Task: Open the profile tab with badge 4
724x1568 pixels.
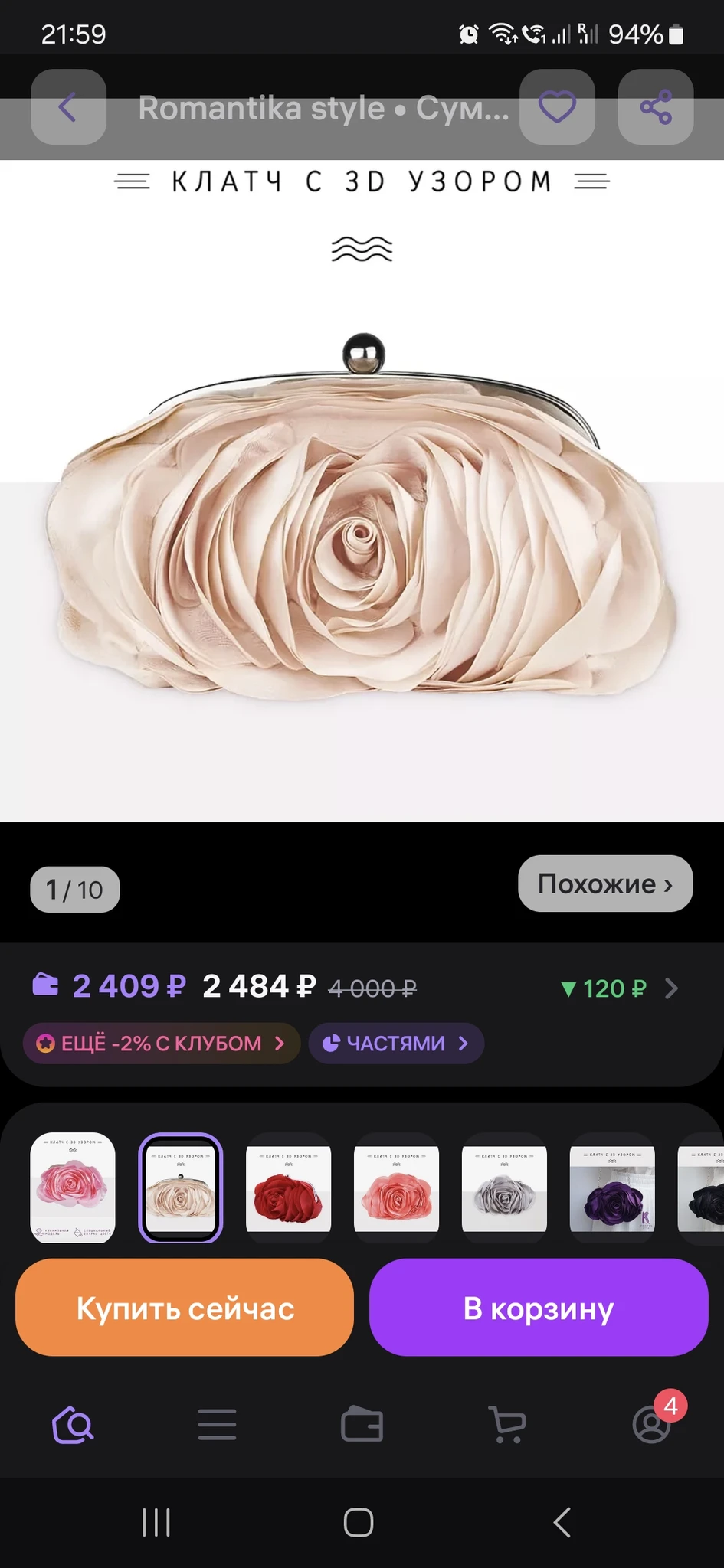Action: (651, 1425)
